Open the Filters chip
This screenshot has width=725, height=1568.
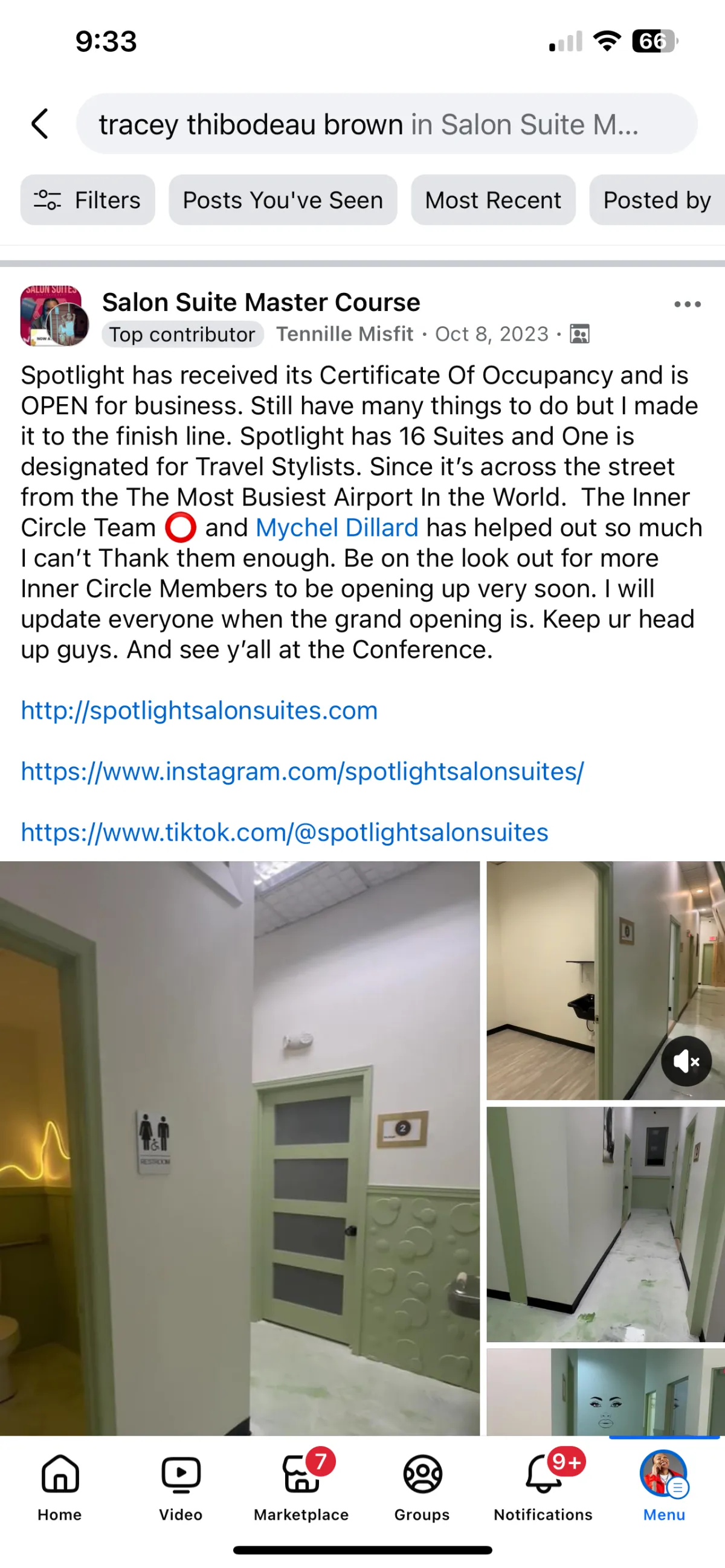(x=88, y=201)
